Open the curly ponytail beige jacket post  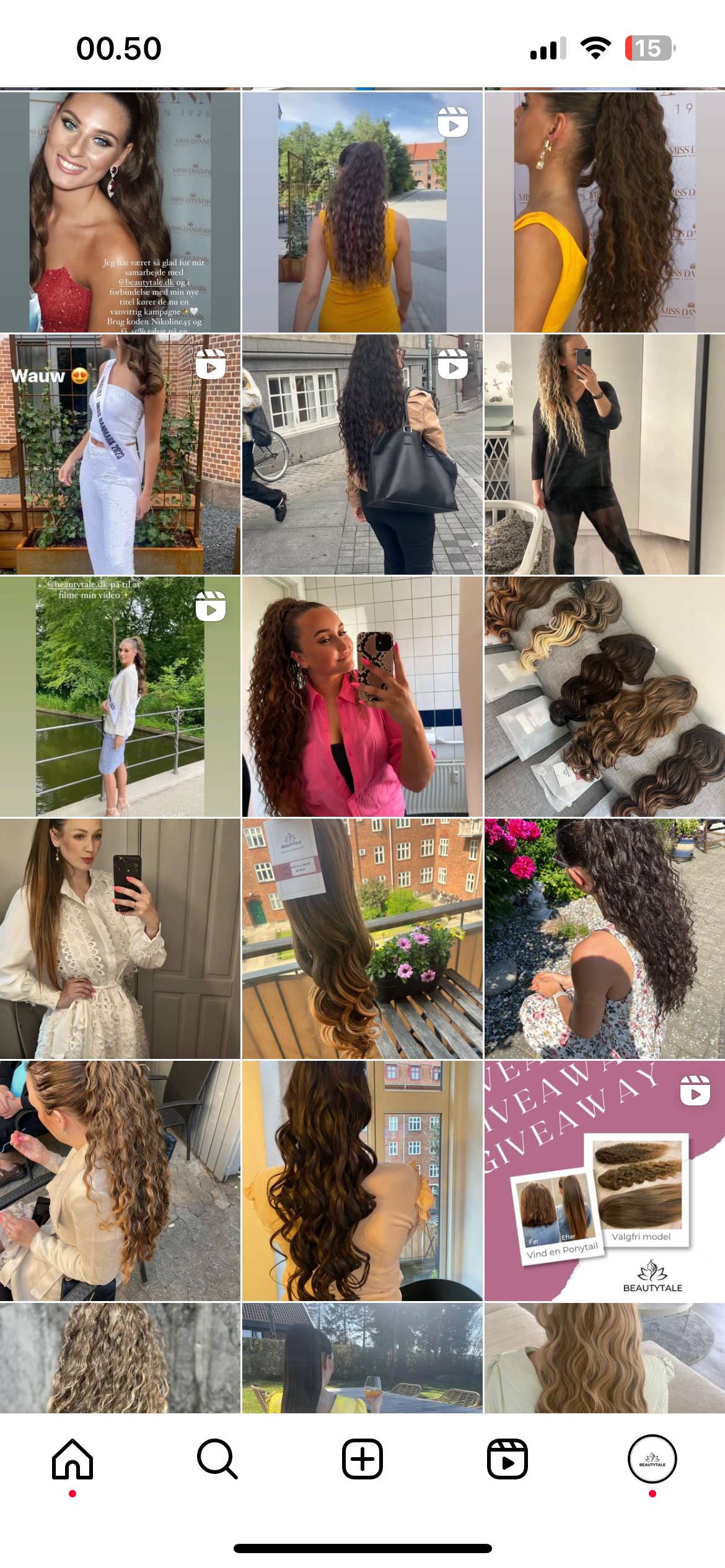[x=120, y=1180]
